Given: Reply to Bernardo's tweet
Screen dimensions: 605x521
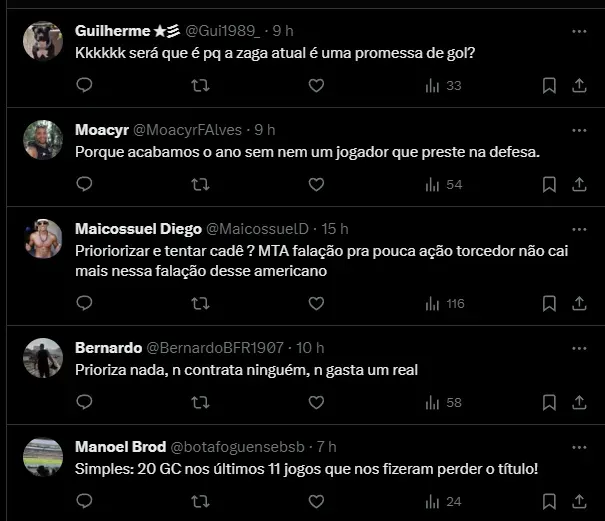Looking at the screenshot, I should pyautogui.click(x=84, y=402).
